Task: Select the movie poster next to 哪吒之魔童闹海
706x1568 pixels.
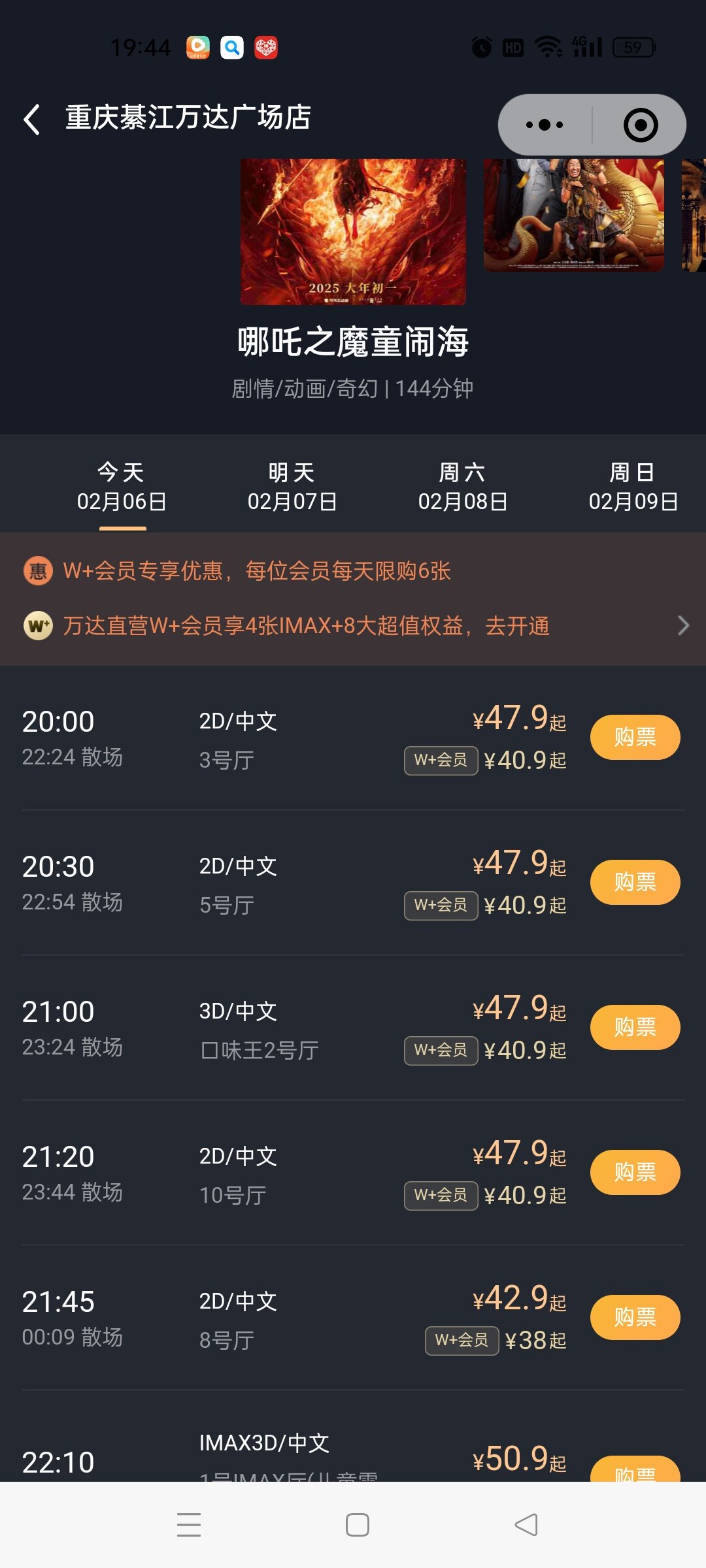Action: tap(573, 214)
